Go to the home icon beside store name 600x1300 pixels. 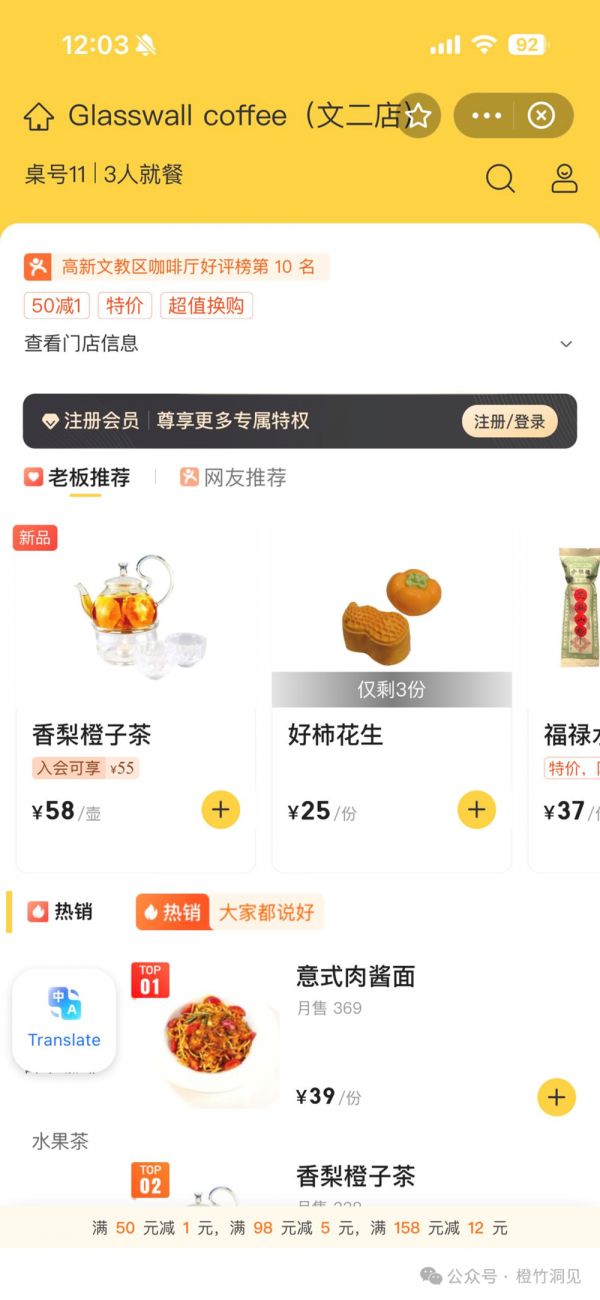(x=39, y=117)
